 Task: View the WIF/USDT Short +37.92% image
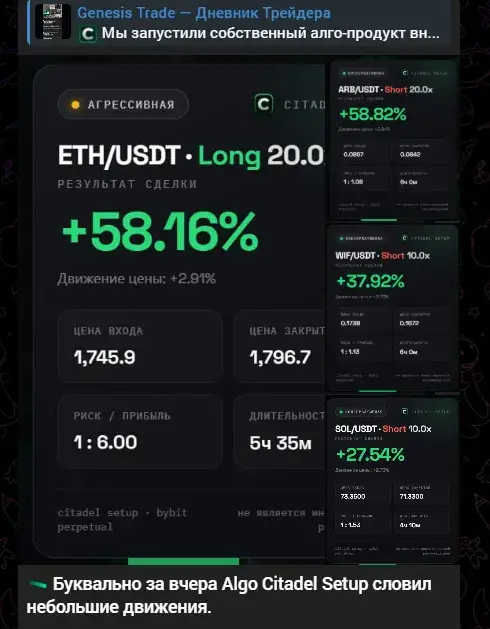392,308
